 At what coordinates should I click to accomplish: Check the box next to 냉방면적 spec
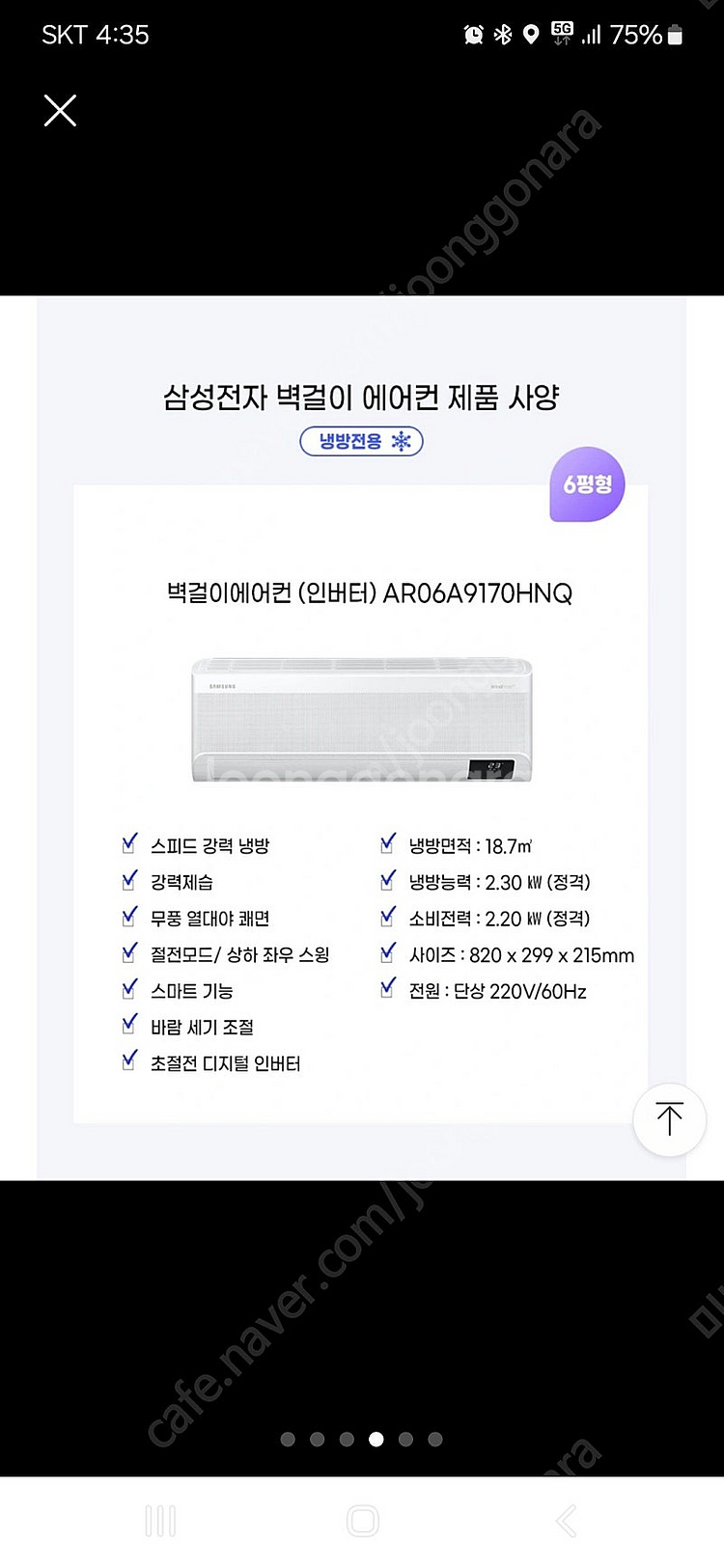point(389,842)
